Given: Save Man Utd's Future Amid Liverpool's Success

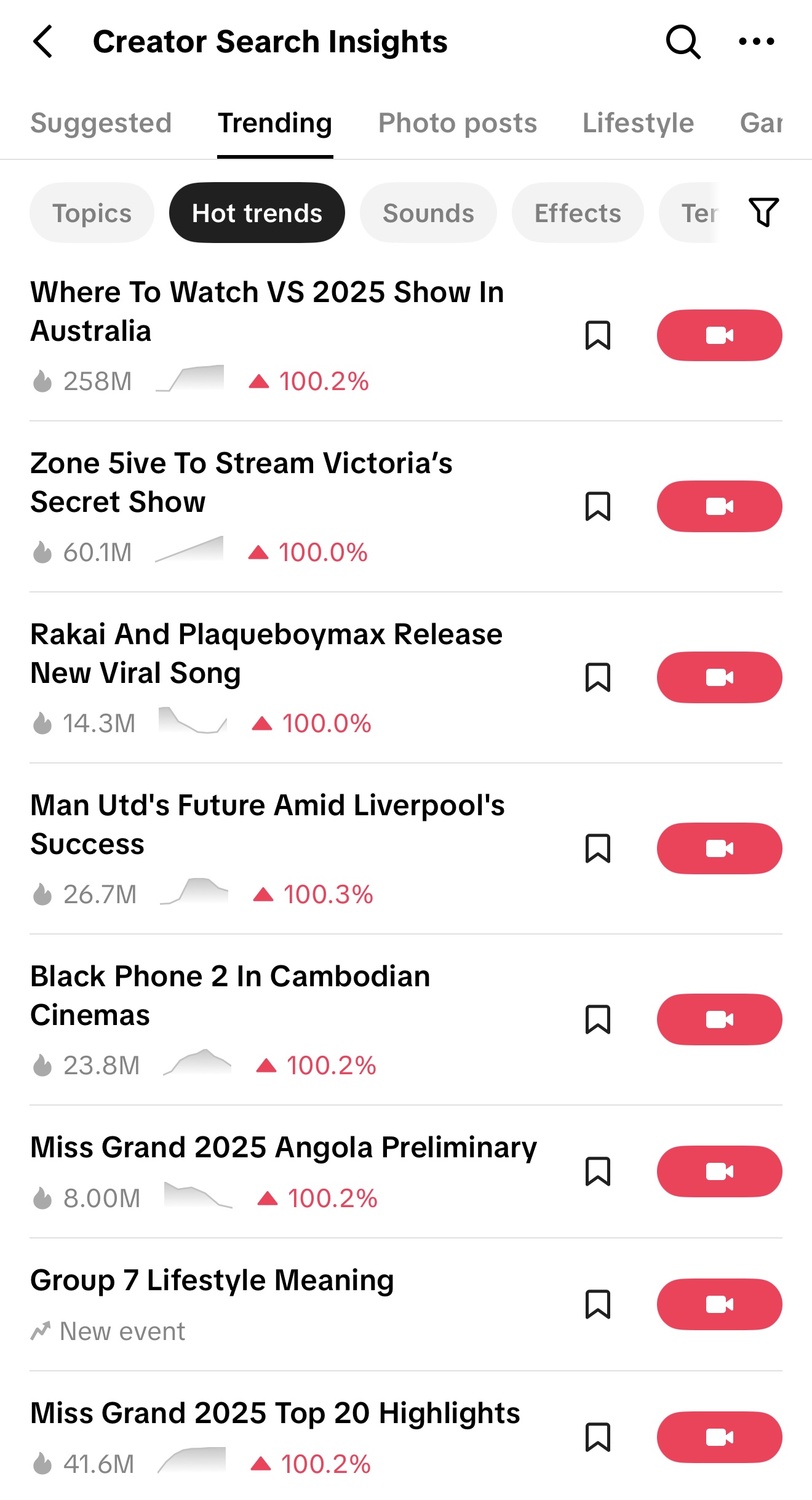Looking at the screenshot, I should [597, 848].
